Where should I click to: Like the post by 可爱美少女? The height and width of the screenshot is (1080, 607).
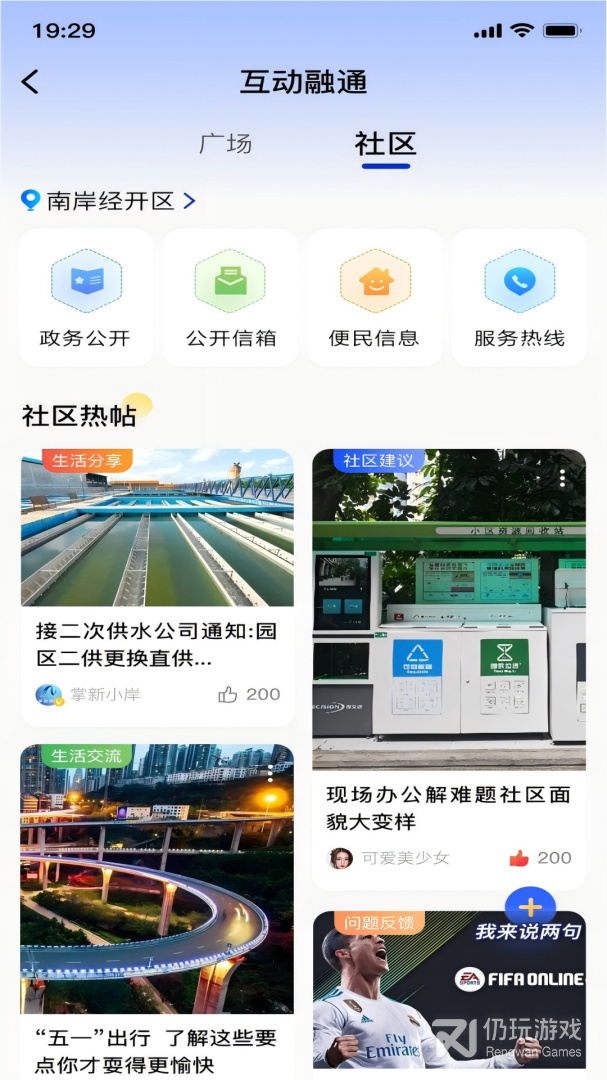pyautogui.click(x=519, y=858)
